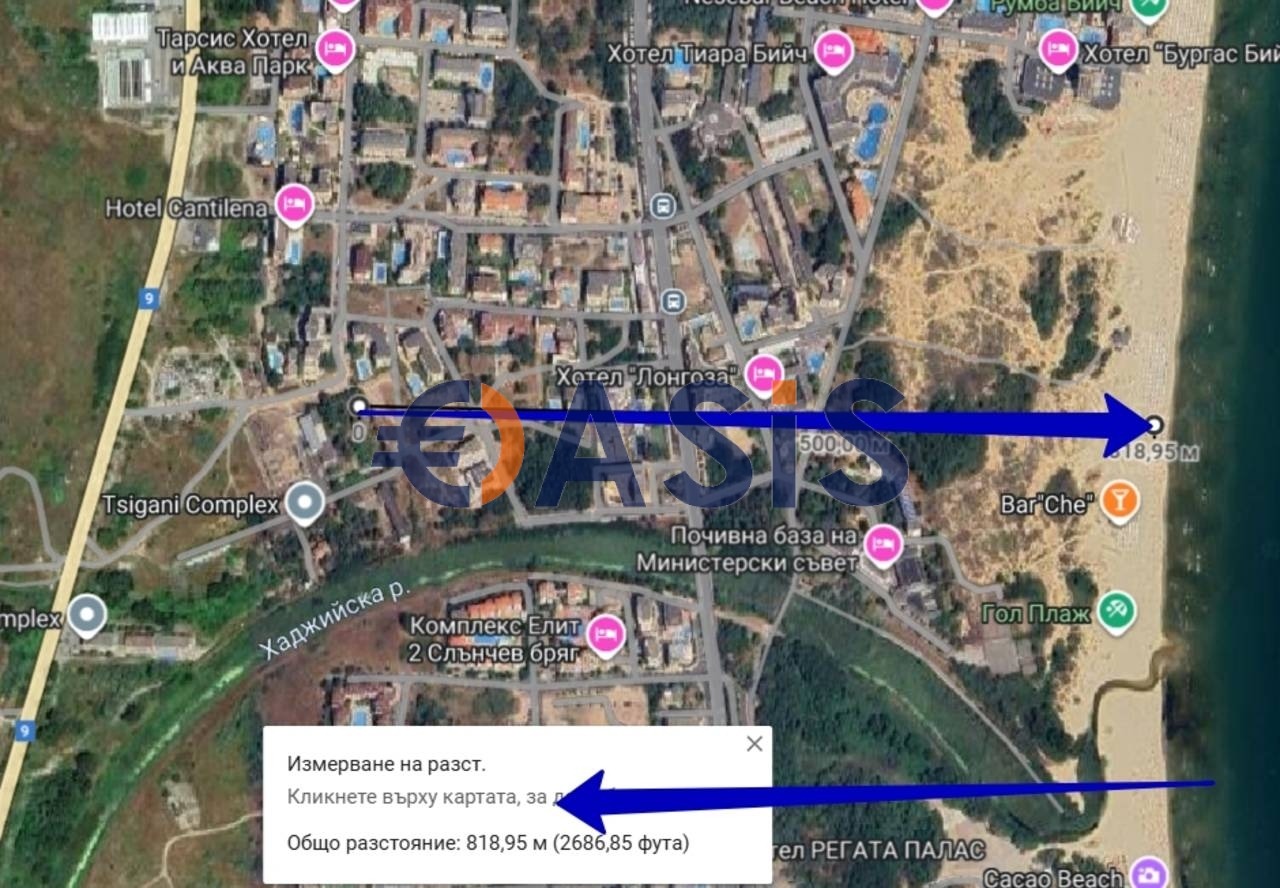The width and height of the screenshot is (1280, 888).
Task: Open the Гол Плаж beach pin
Action: pyautogui.click(x=1116, y=610)
